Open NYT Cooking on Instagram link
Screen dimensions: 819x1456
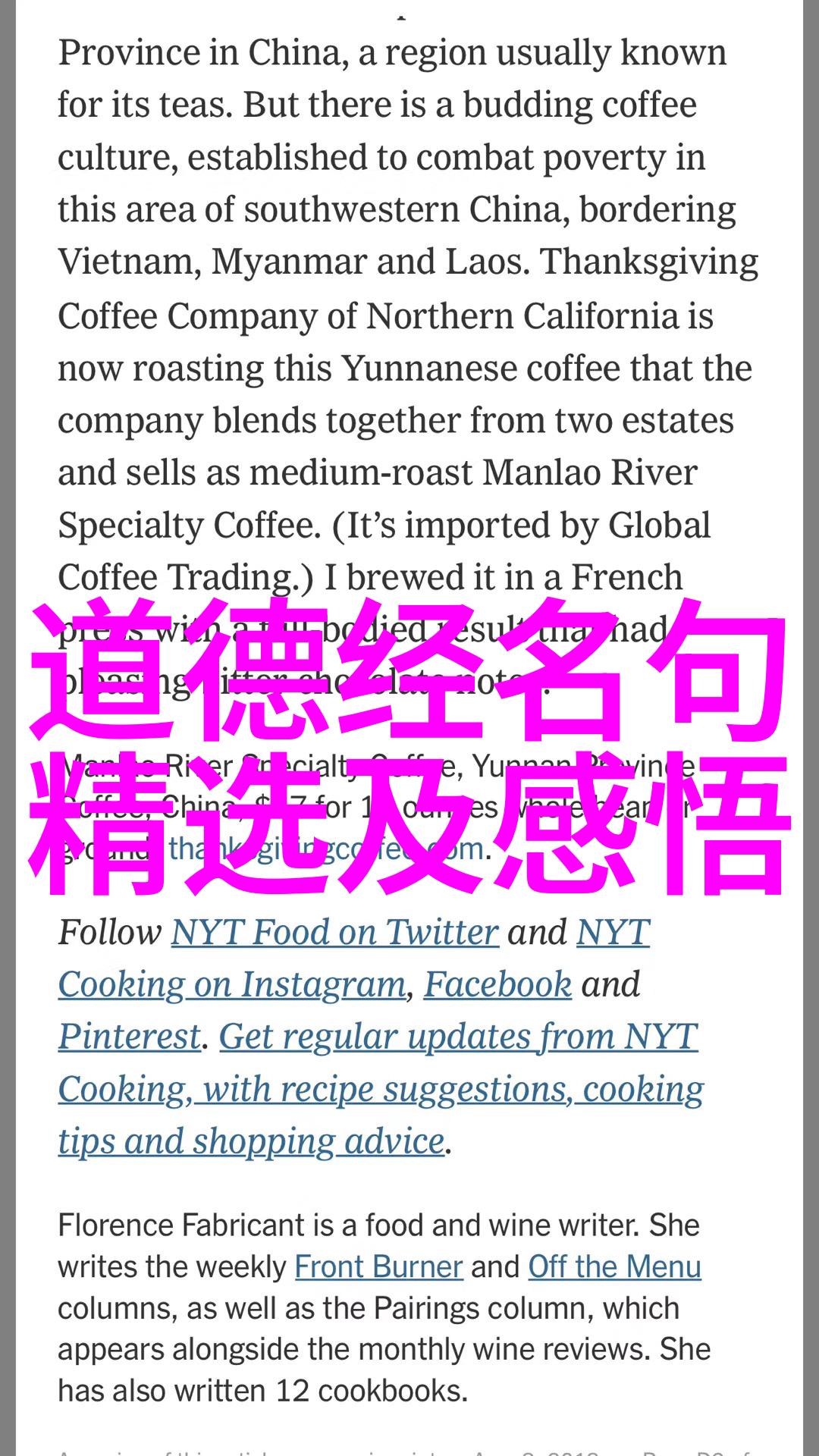click(x=231, y=984)
